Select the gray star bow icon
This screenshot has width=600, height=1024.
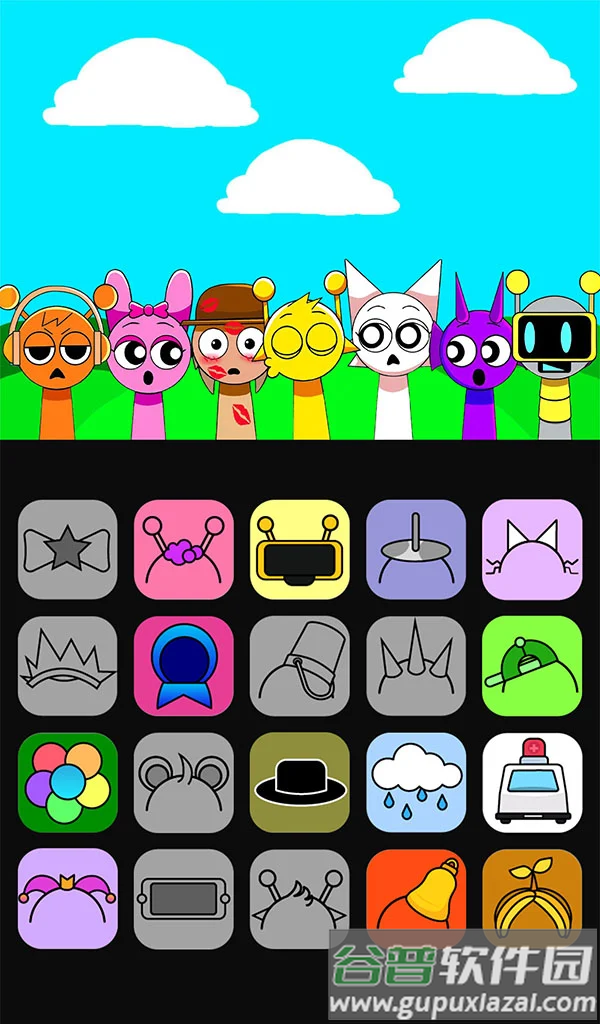tap(68, 549)
